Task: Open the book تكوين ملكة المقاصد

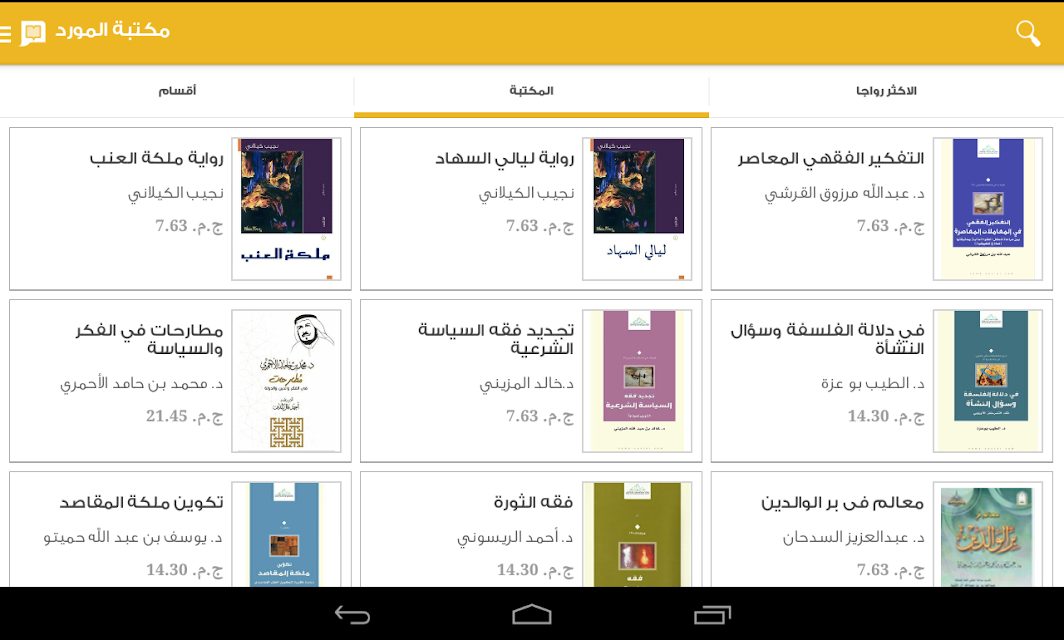Action: (180, 529)
